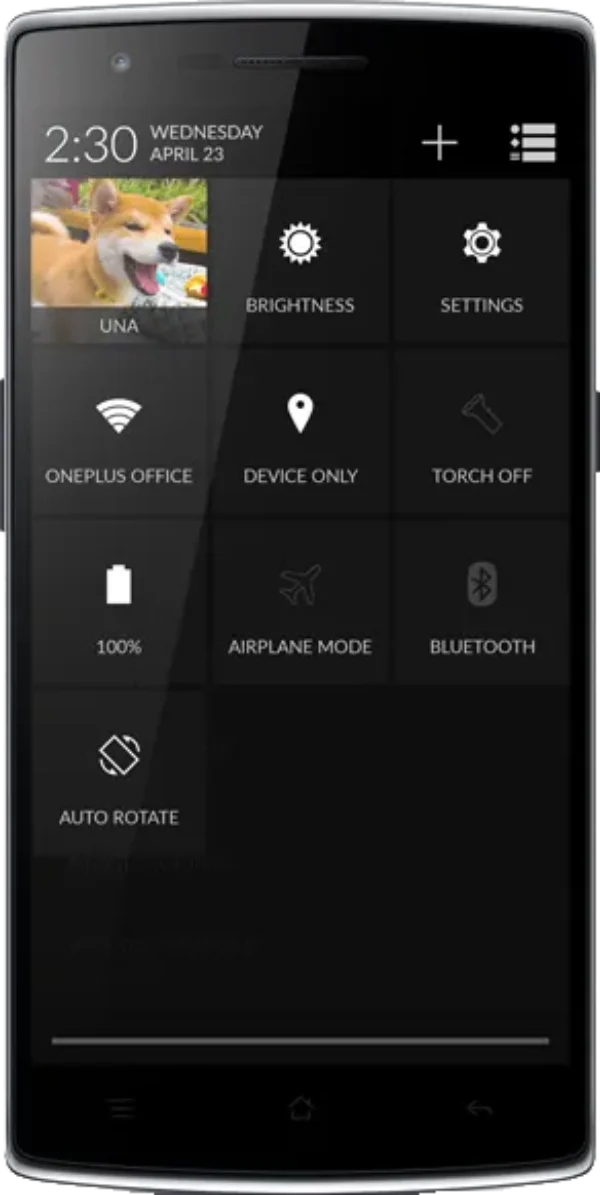
Task: Enable Airplane Mode
Action: [300, 603]
